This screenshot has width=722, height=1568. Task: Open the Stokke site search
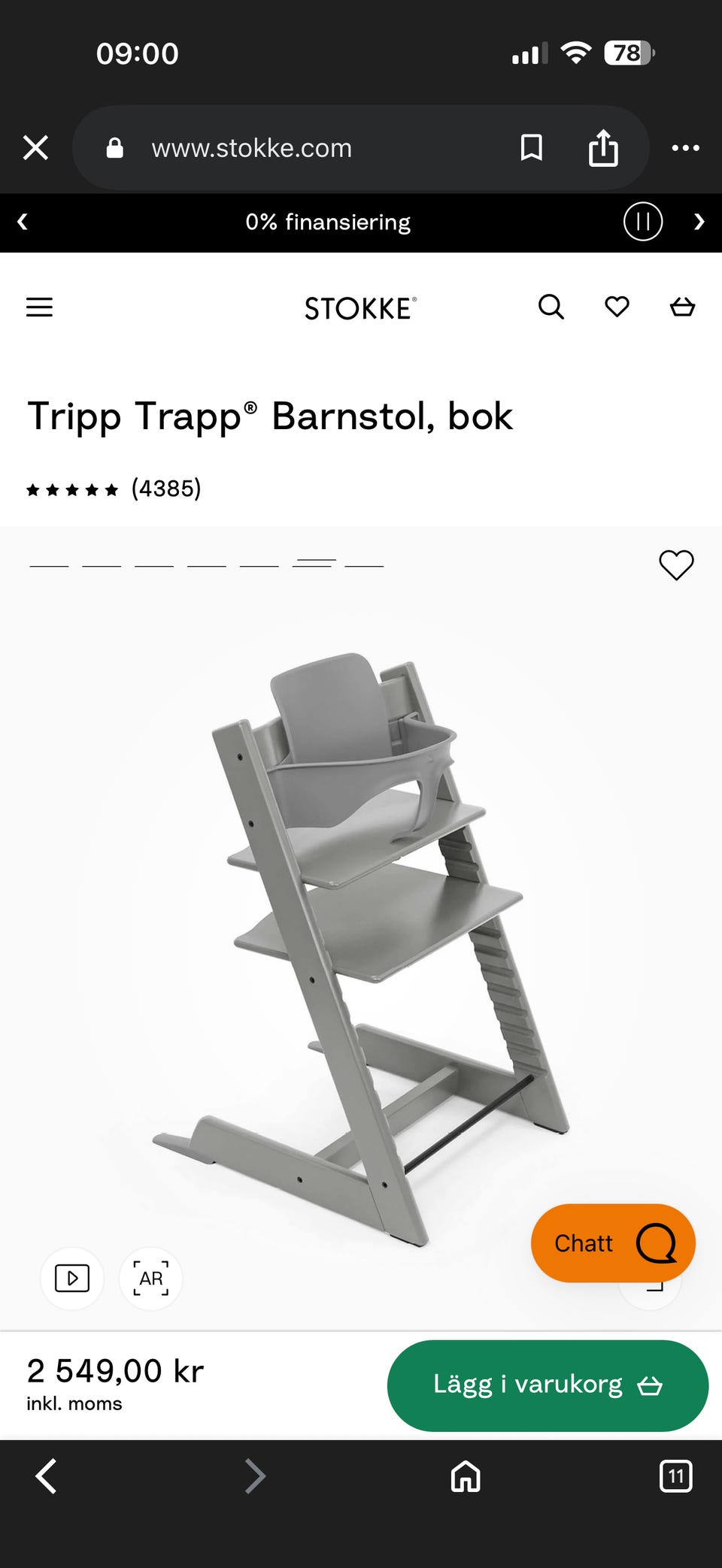(551, 307)
